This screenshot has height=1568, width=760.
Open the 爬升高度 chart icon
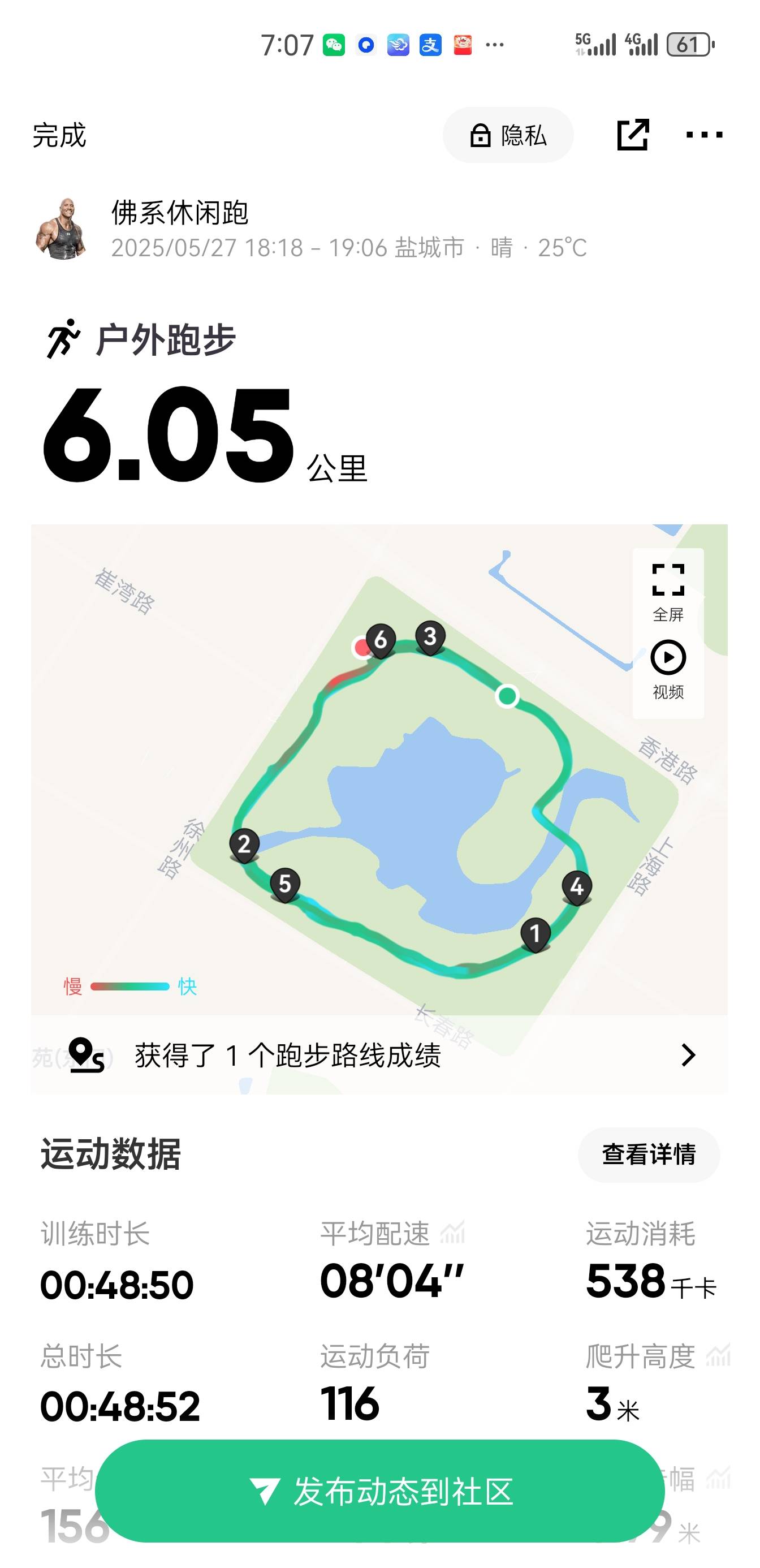coord(718,1355)
